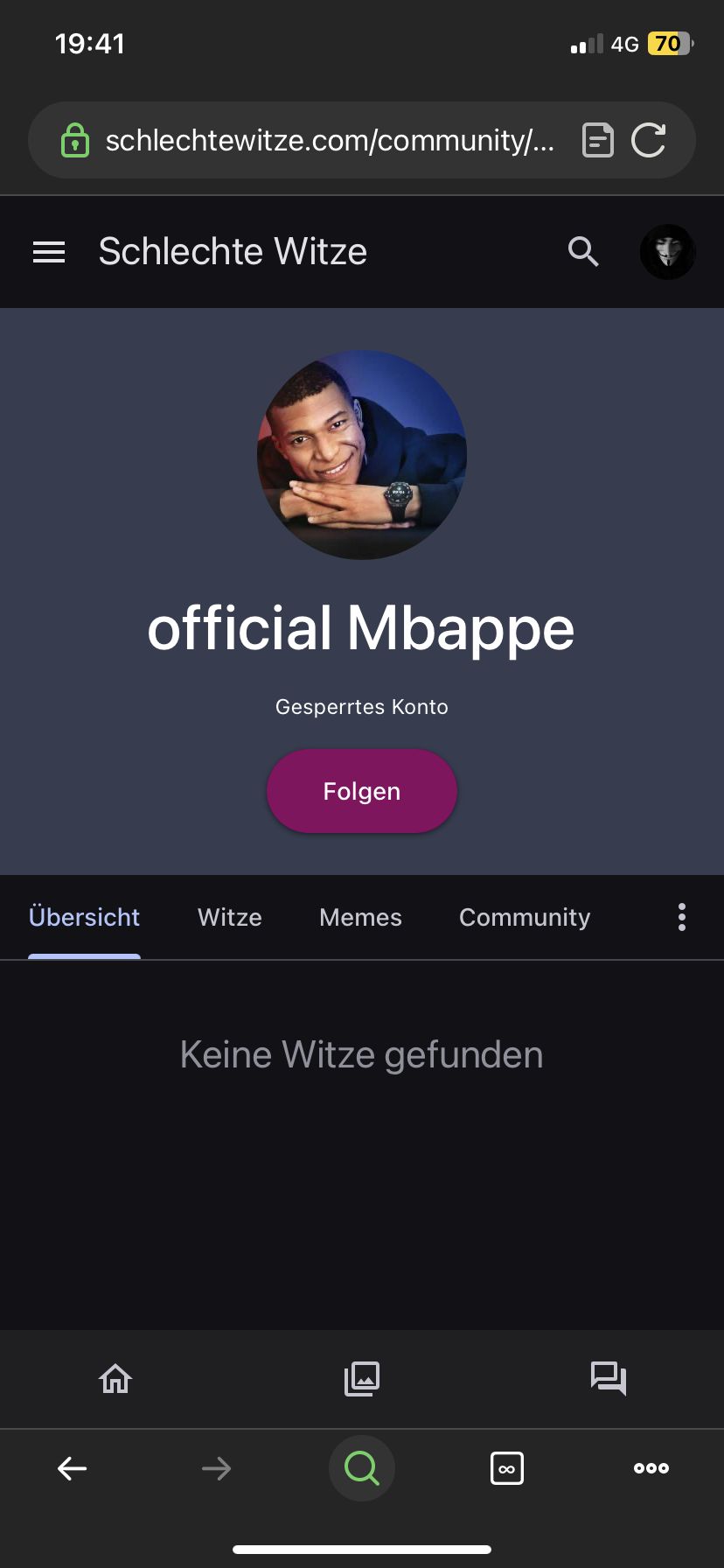Switch to the Witze tab
The width and height of the screenshot is (724, 1568).
pyautogui.click(x=230, y=917)
